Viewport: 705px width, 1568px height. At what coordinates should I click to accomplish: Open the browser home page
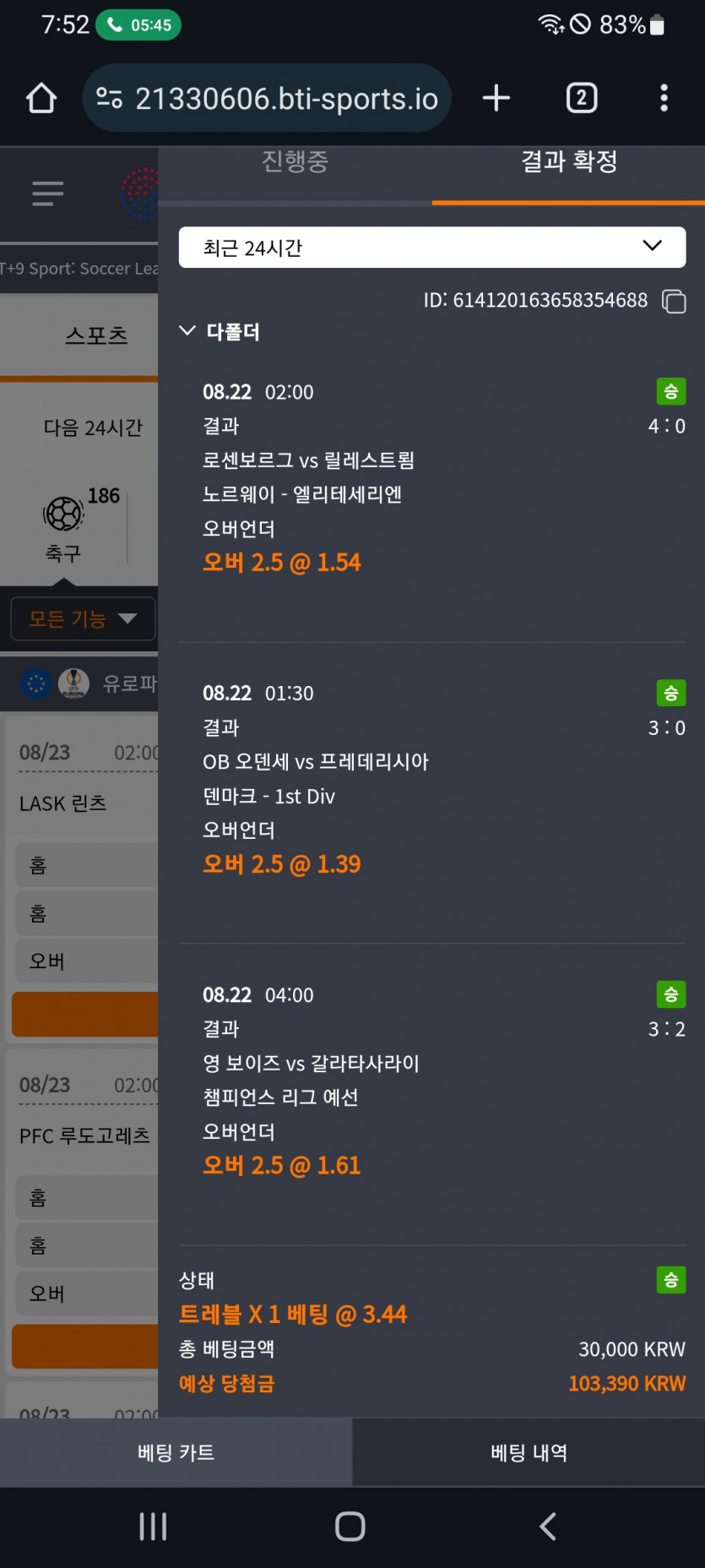41,98
